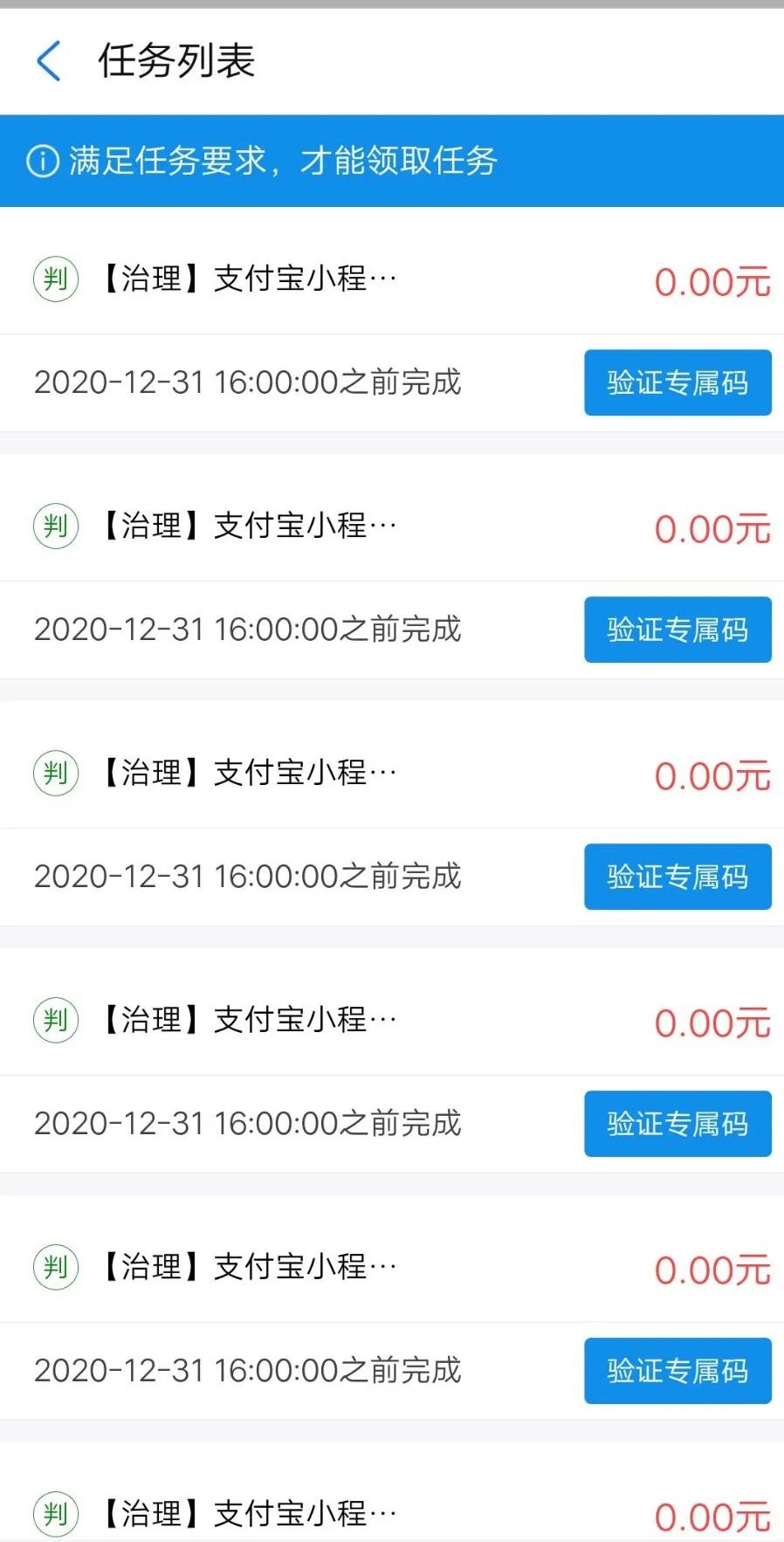Viewport: 784px width, 1542px height.
Task: Choose 验证专属码 on the fifth task
Action: click(677, 1371)
